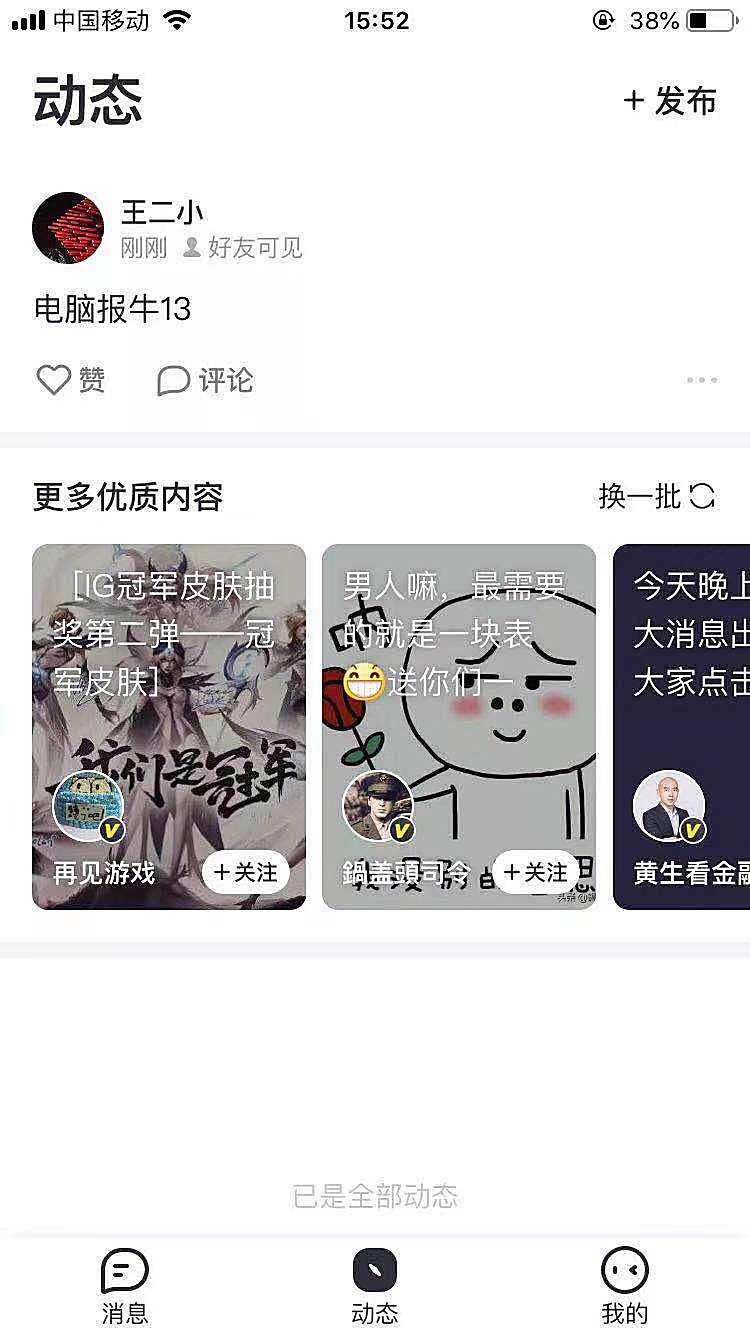Follow 再见游戏
The height and width of the screenshot is (1334, 750).
(246, 872)
